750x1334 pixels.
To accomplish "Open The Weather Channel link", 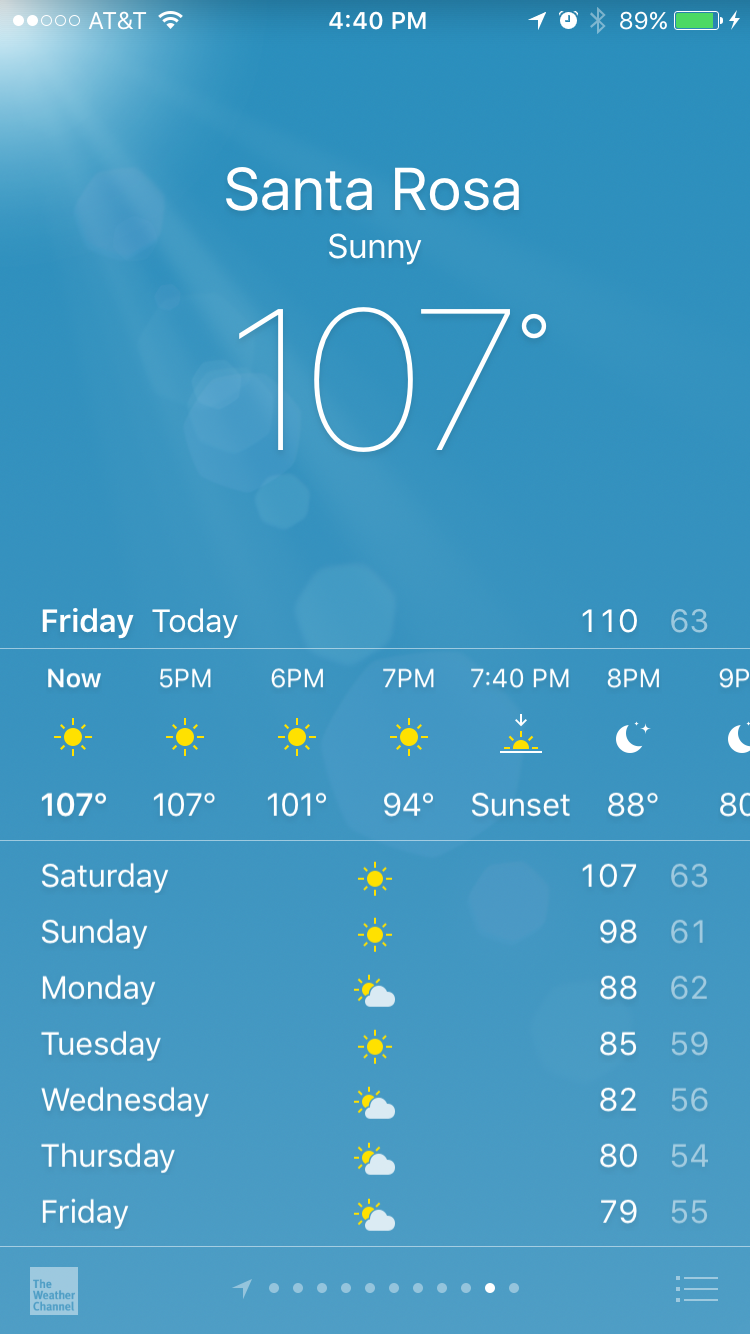I will (x=54, y=1290).
